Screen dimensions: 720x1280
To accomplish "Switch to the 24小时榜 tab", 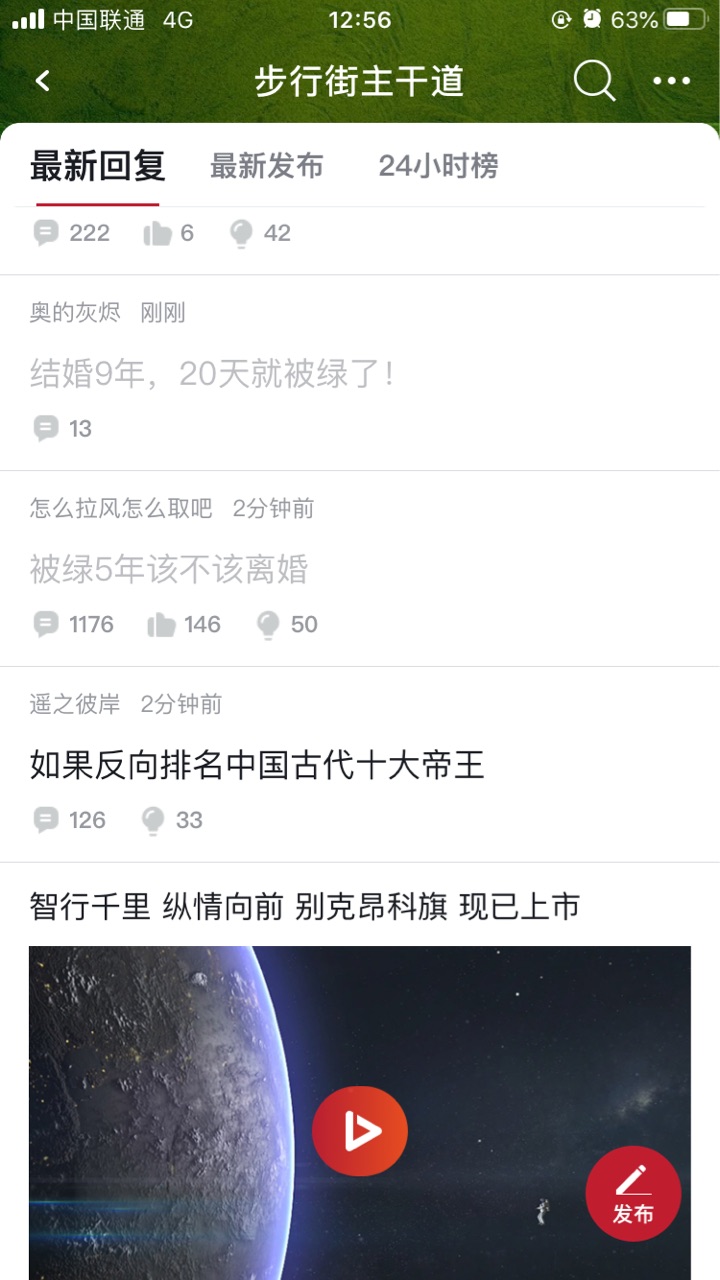I will coord(438,166).
